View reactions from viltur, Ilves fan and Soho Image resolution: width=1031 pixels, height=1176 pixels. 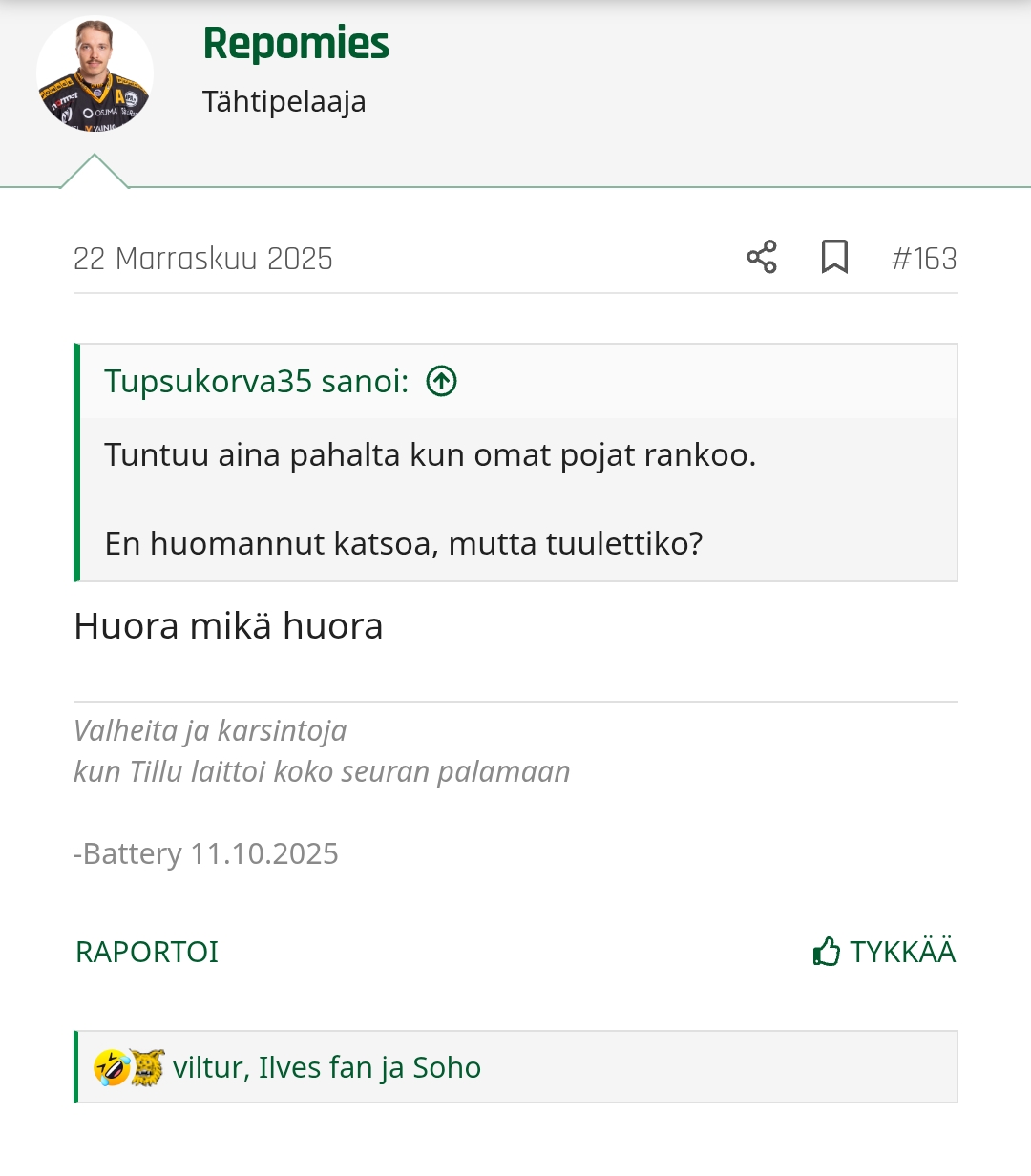[x=326, y=1067]
